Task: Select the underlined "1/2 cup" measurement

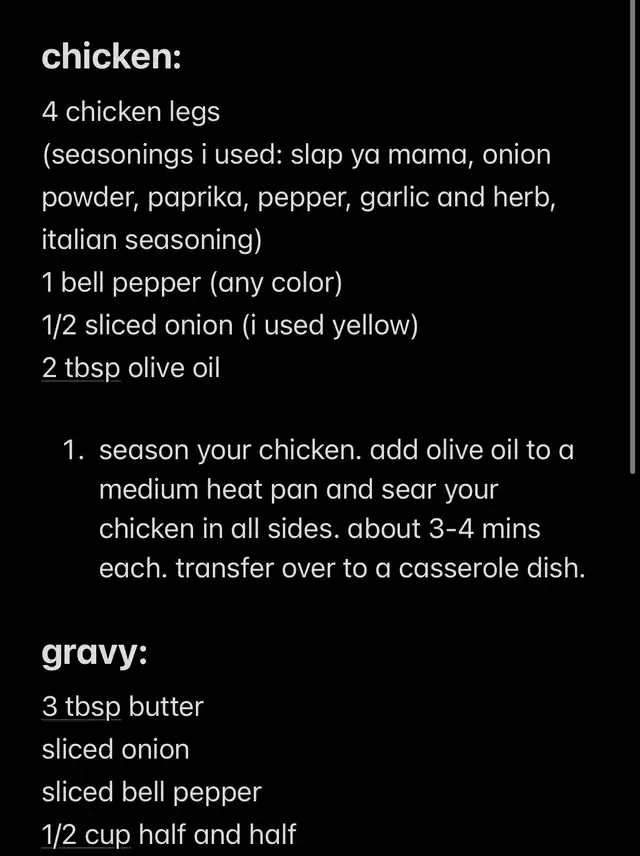Action: click(86, 835)
